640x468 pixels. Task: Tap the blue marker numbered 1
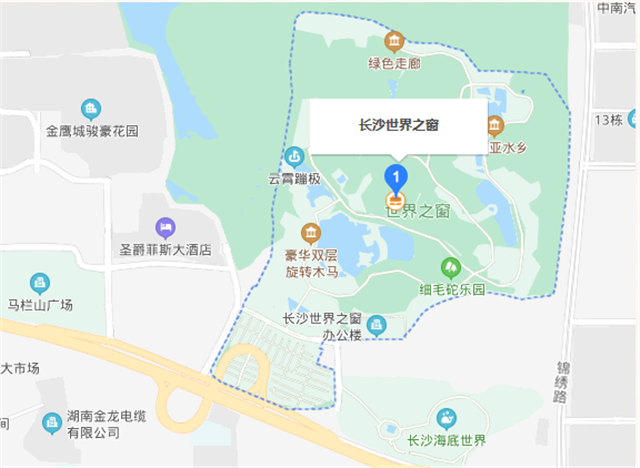point(396,179)
